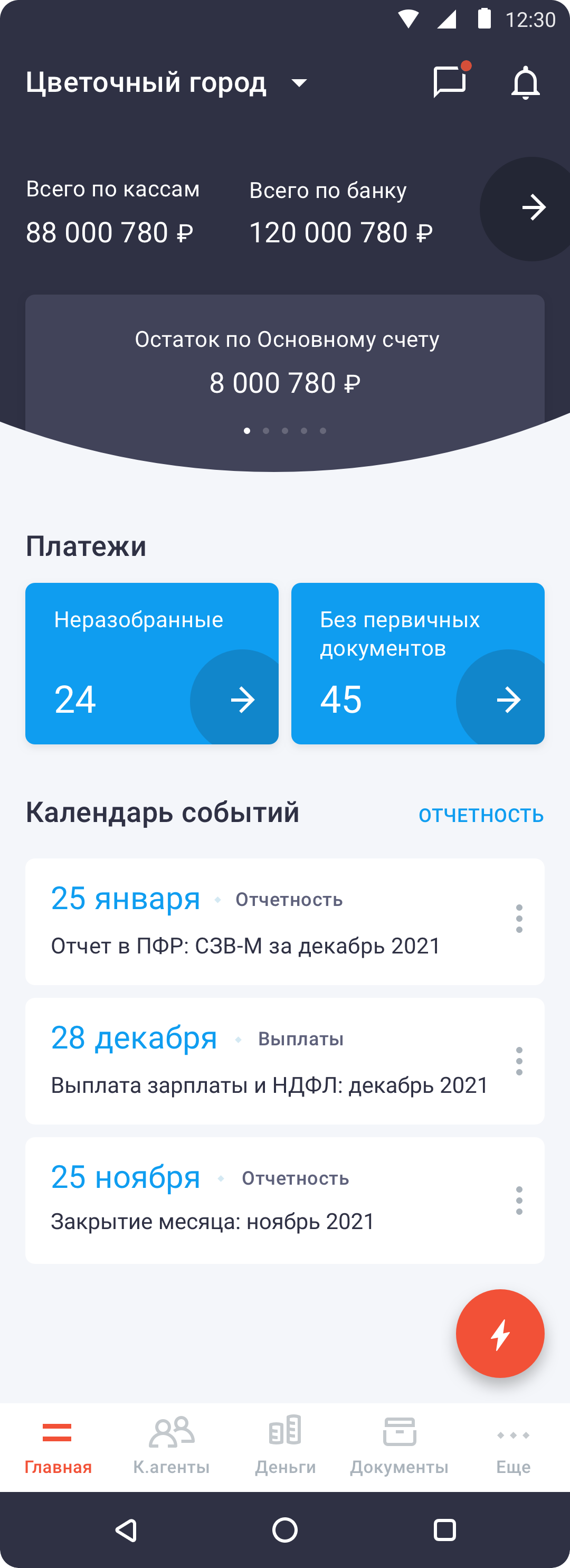570x1568 pixels.
Task: Open the notifications bell
Action: [x=525, y=83]
